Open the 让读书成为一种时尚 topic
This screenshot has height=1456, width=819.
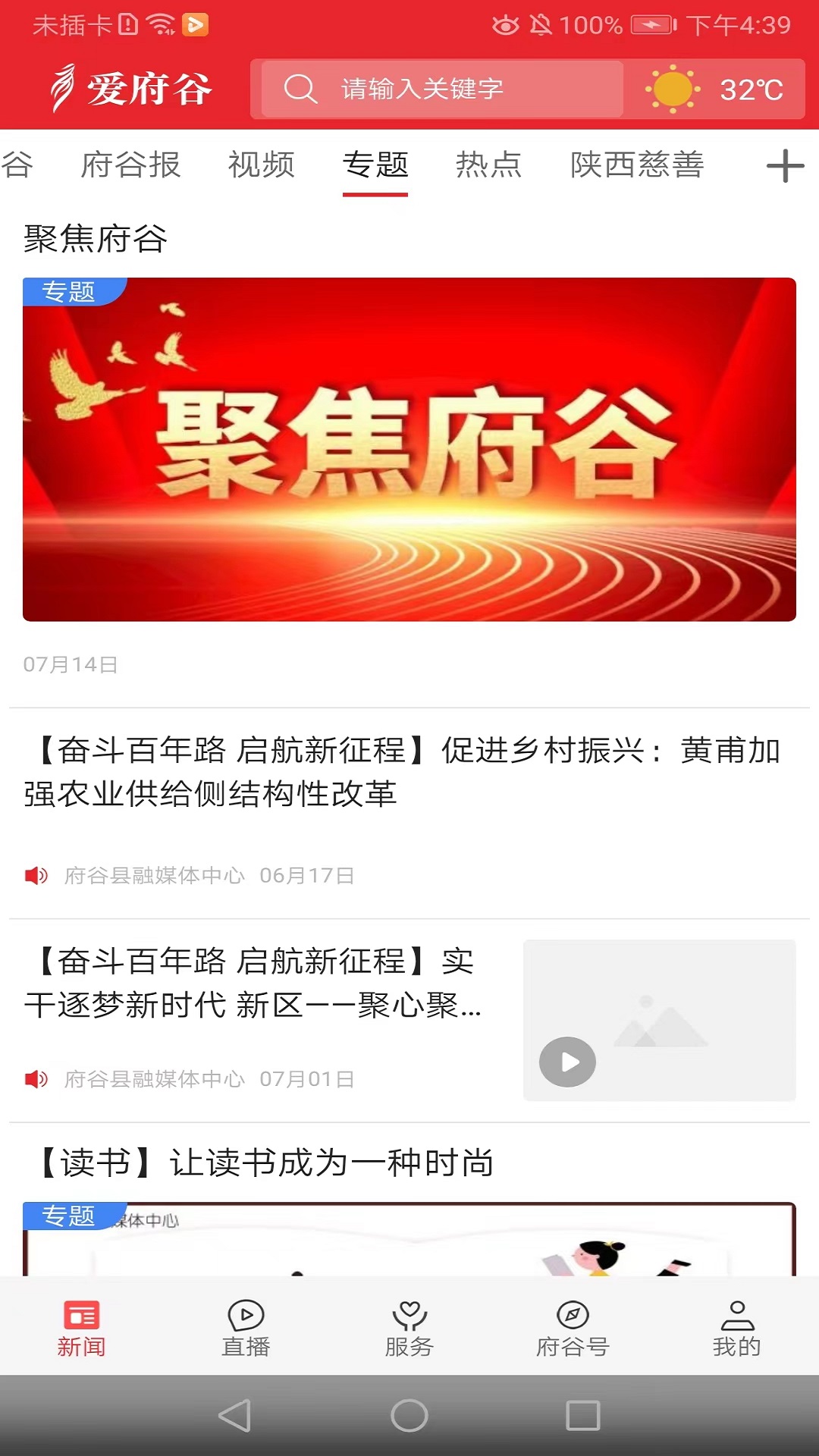point(265,1163)
